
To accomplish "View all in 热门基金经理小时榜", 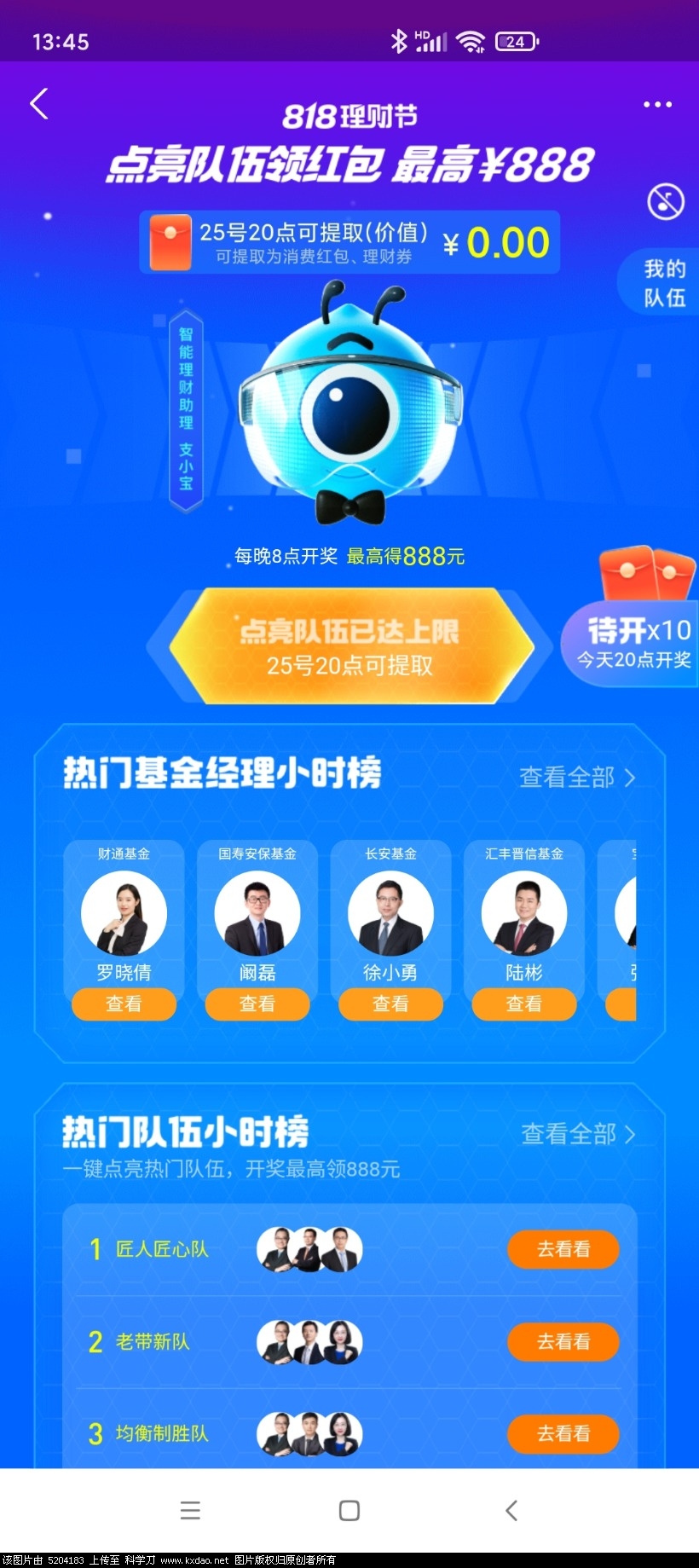I will (x=577, y=778).
